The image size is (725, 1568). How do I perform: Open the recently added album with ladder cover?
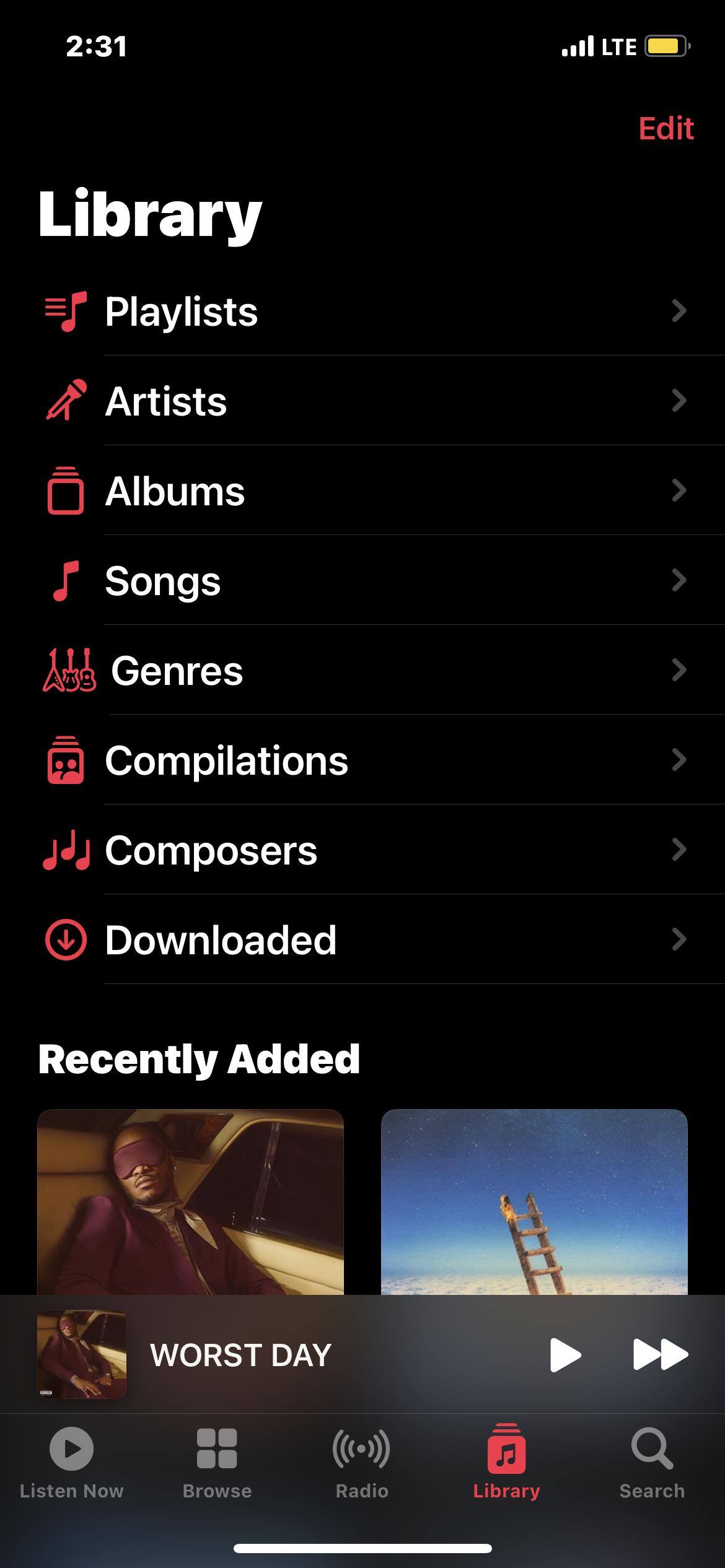point(534,1201)
